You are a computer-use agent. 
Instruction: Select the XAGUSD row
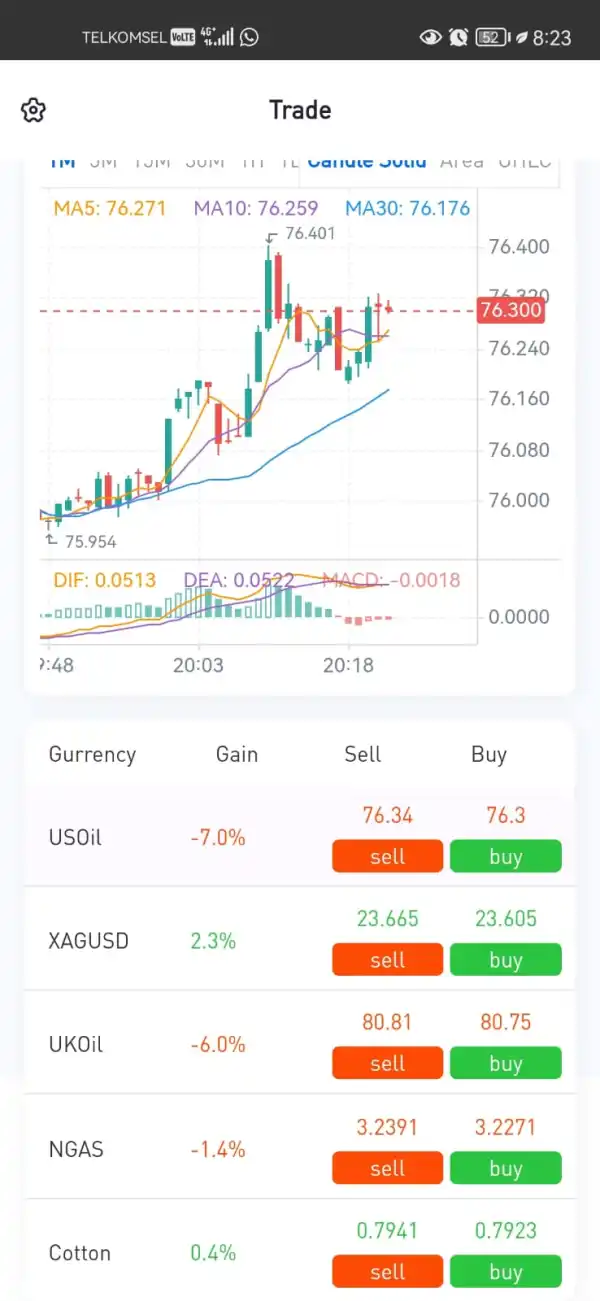tap(300, 940)
